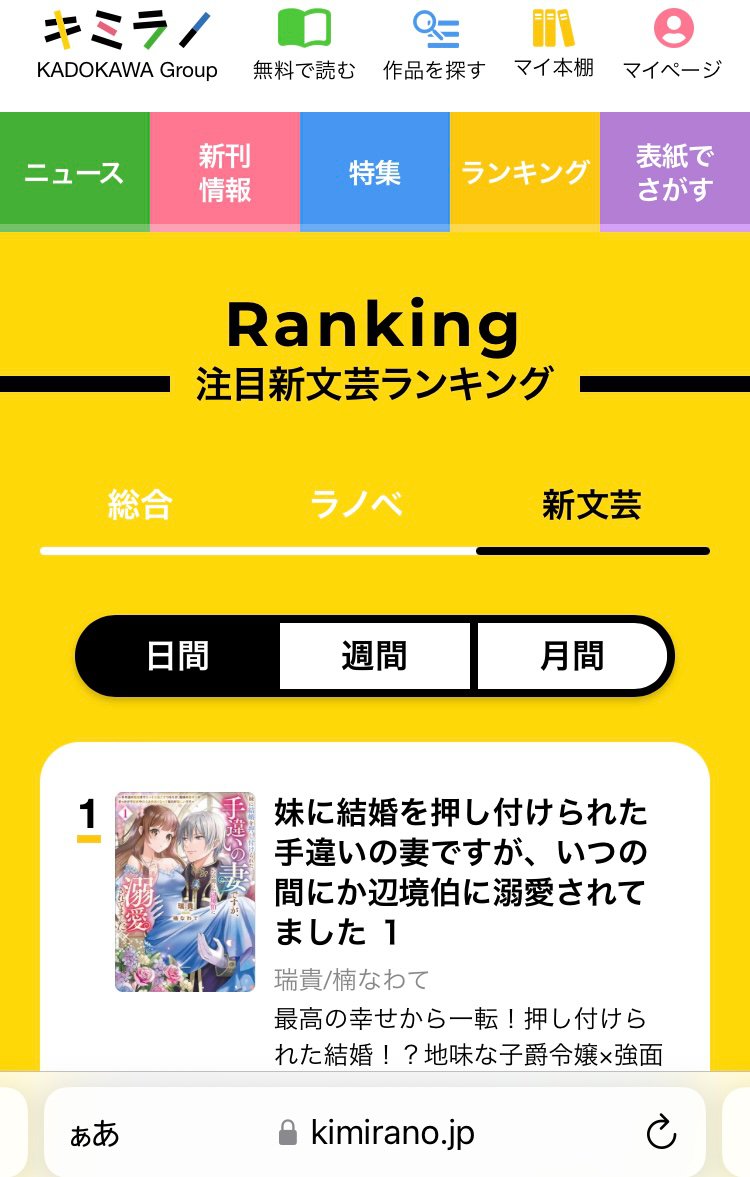This screenshot has height=1177, width=750.
Task: Reload the page in Safari
Action: (661, 1133)
